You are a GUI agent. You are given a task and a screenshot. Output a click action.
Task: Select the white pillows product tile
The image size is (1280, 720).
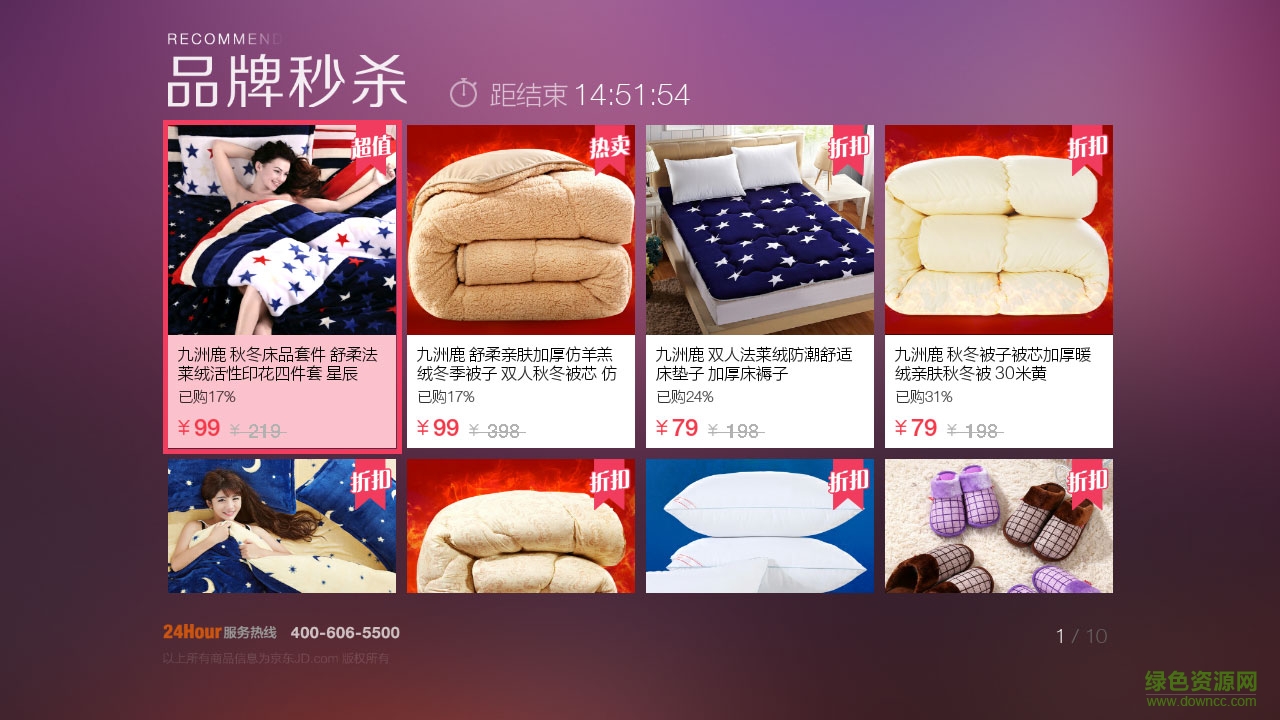759,526
